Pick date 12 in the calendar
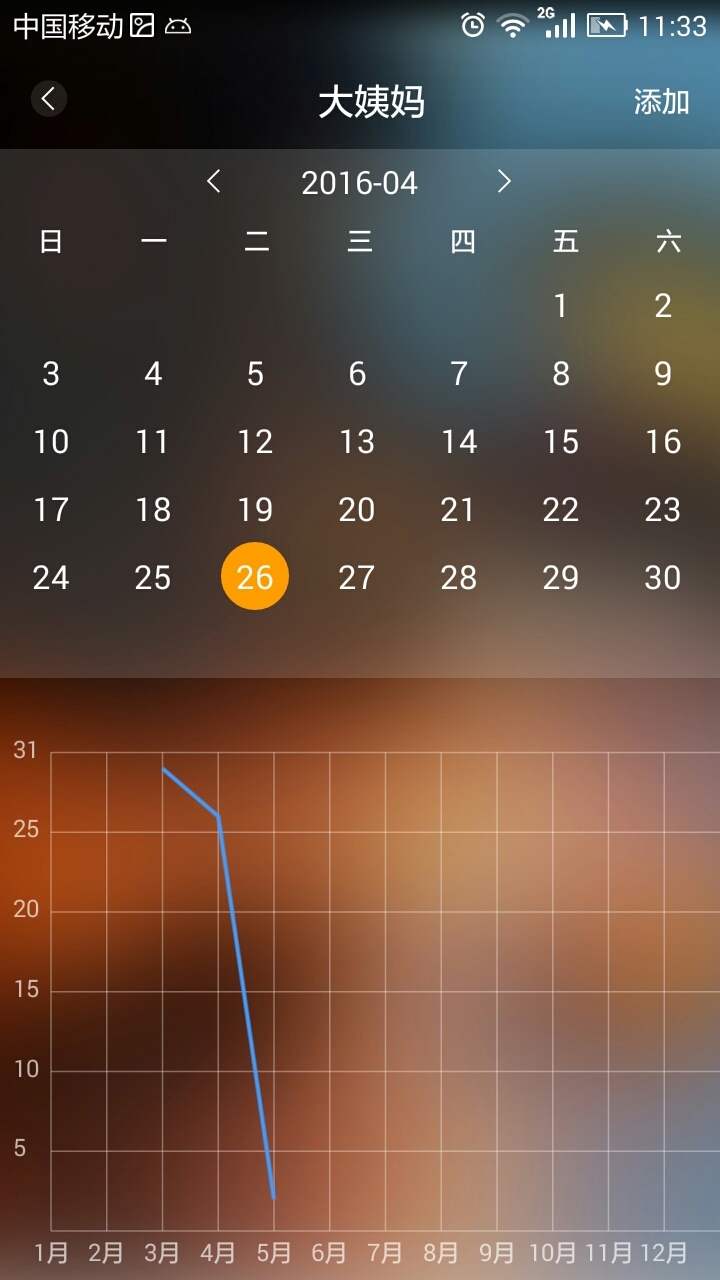Image resolution: width=720 pixels, height=1280 pixels. click(255, 442)
